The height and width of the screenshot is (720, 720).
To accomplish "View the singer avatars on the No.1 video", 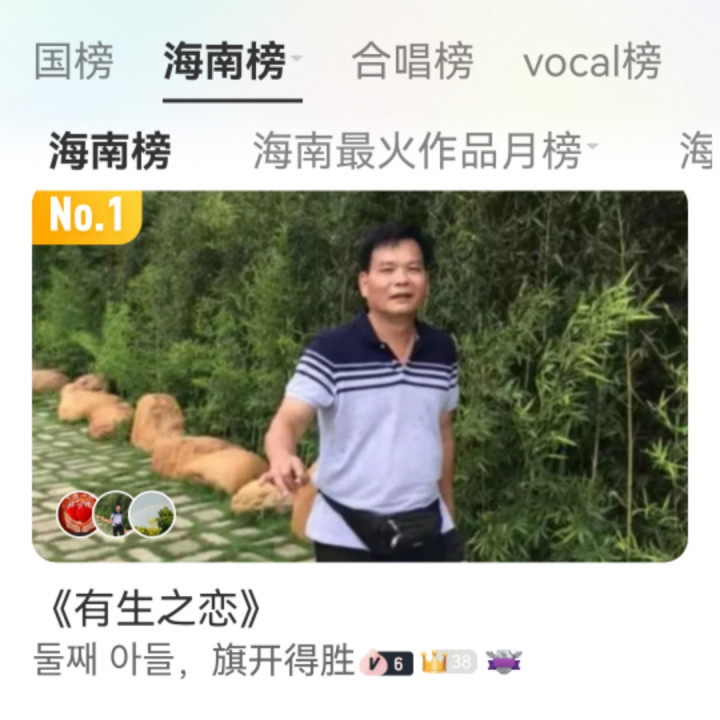I will pos(116,514).
